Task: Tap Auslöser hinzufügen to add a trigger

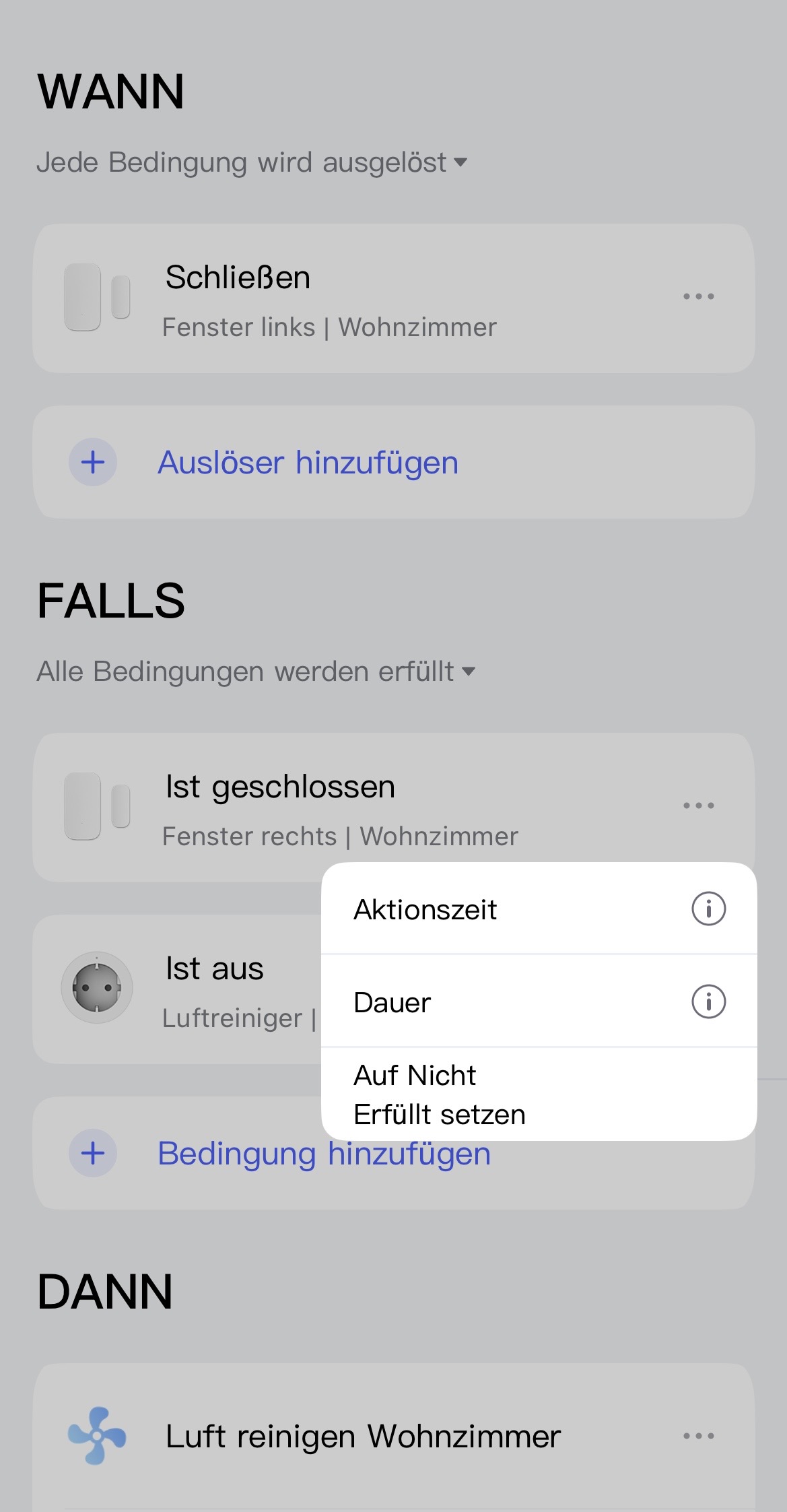Action: click(x=308, y=463)
